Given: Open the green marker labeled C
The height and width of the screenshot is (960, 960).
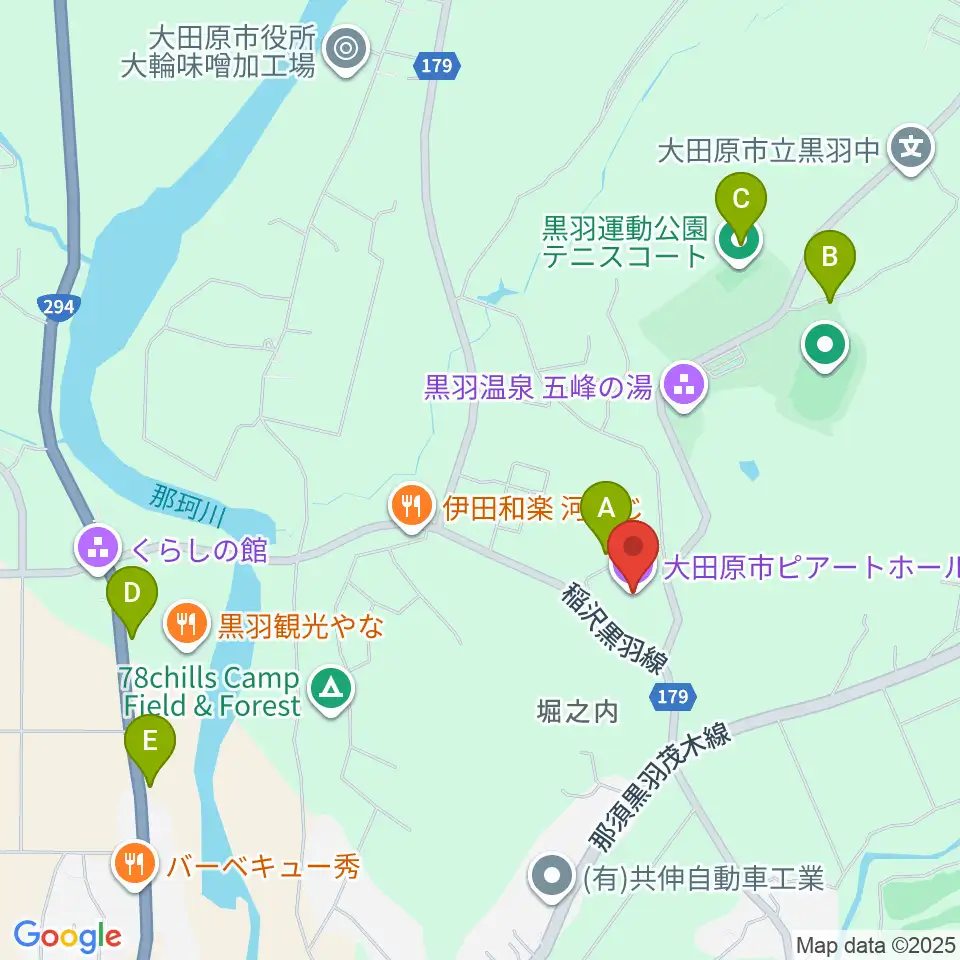Looking at the screenshot, I should [x=741, y=203].
